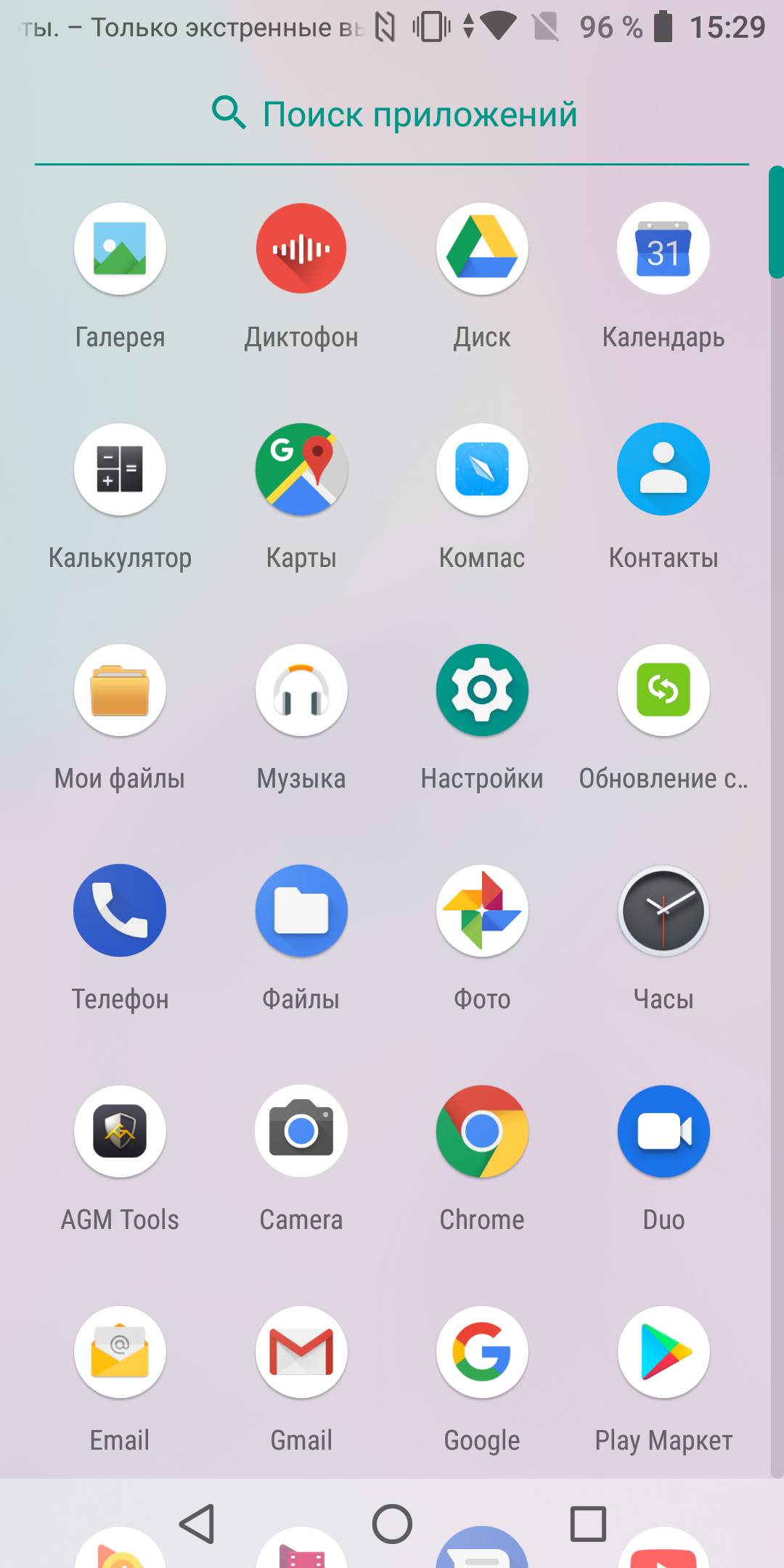The height and width of the screenshot is (1568, 784).
Task: Open the Календарь app
Action: 663,249
